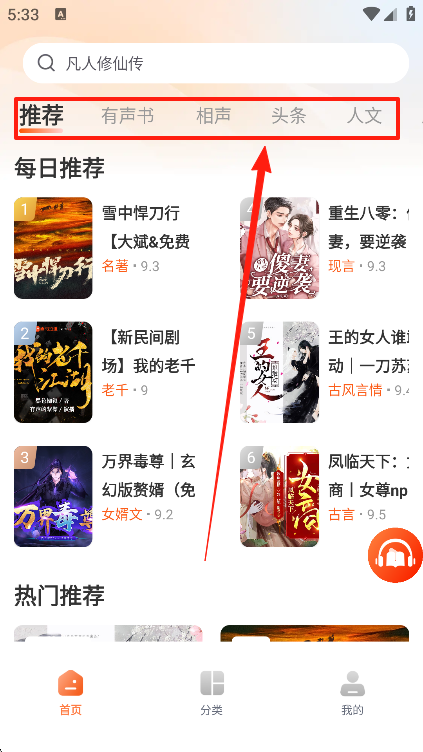Open the 我的 bottom tab

tap(352, 693)
